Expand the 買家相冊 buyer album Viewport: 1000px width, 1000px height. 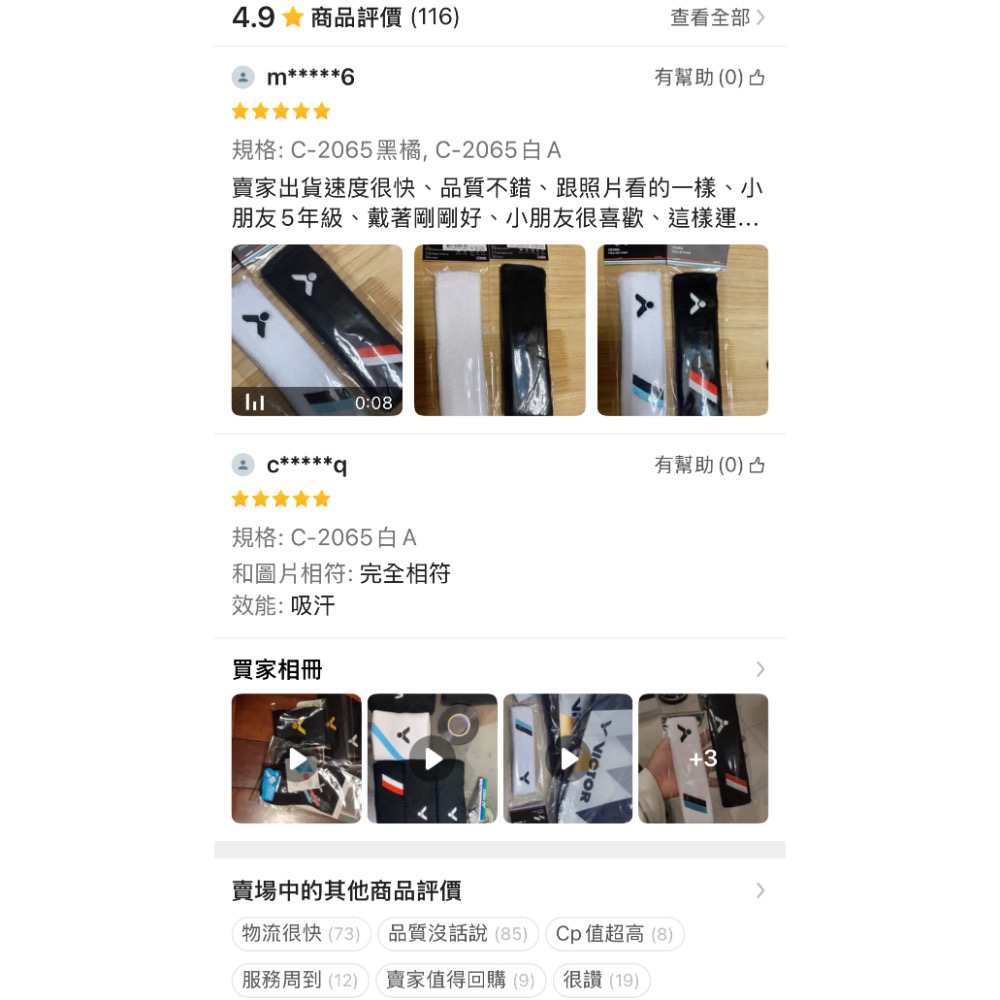[x=760, y=669]
